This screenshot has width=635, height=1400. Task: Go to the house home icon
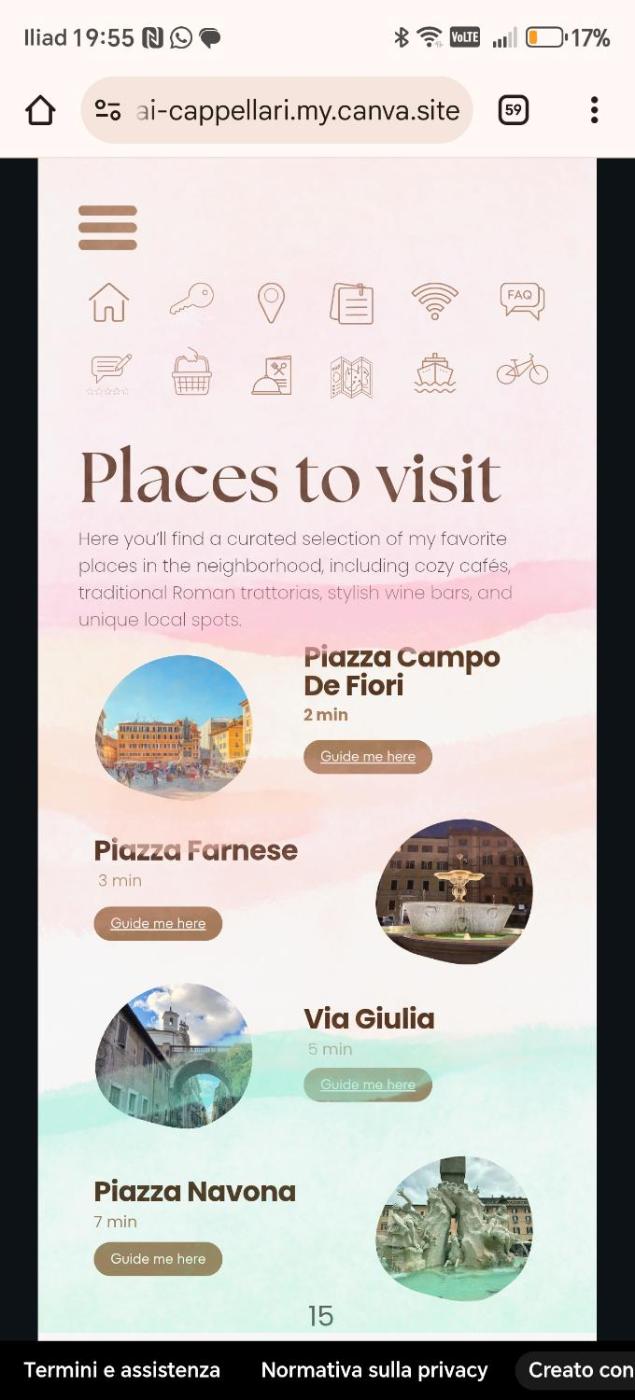(109, 302)
